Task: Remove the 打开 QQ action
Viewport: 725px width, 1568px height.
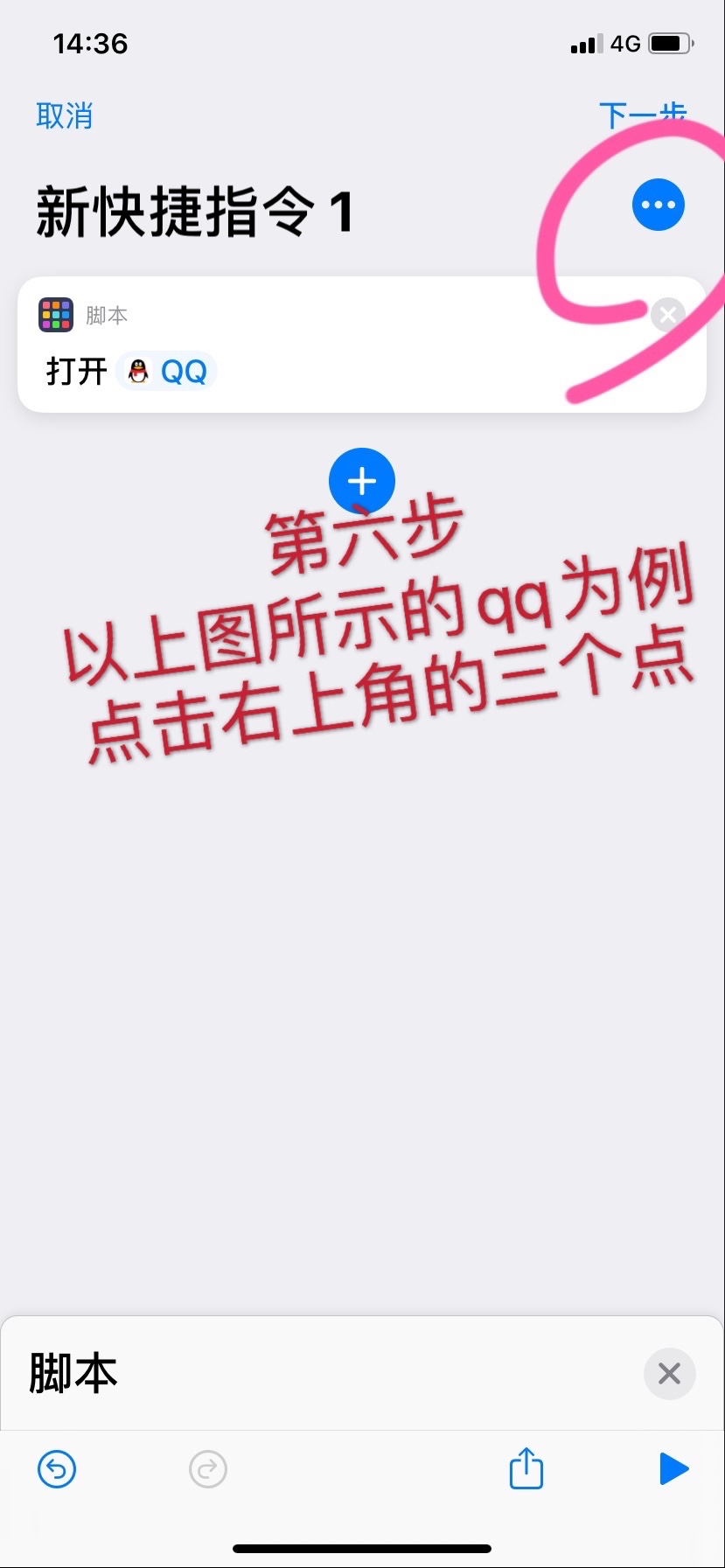Action: (667, 314)
